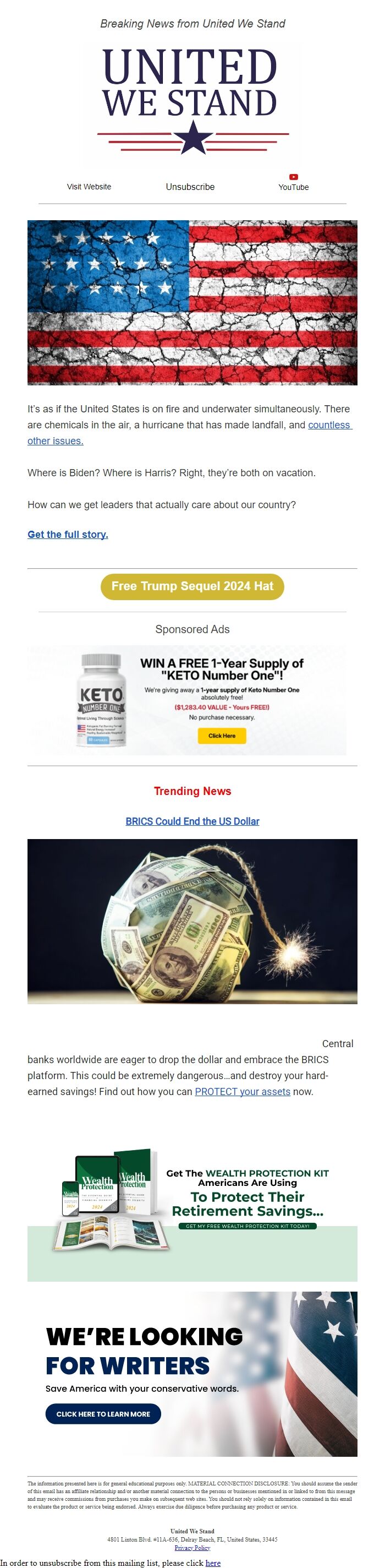Tap 'Click here to learn more' for writers

coord(103,1414)
